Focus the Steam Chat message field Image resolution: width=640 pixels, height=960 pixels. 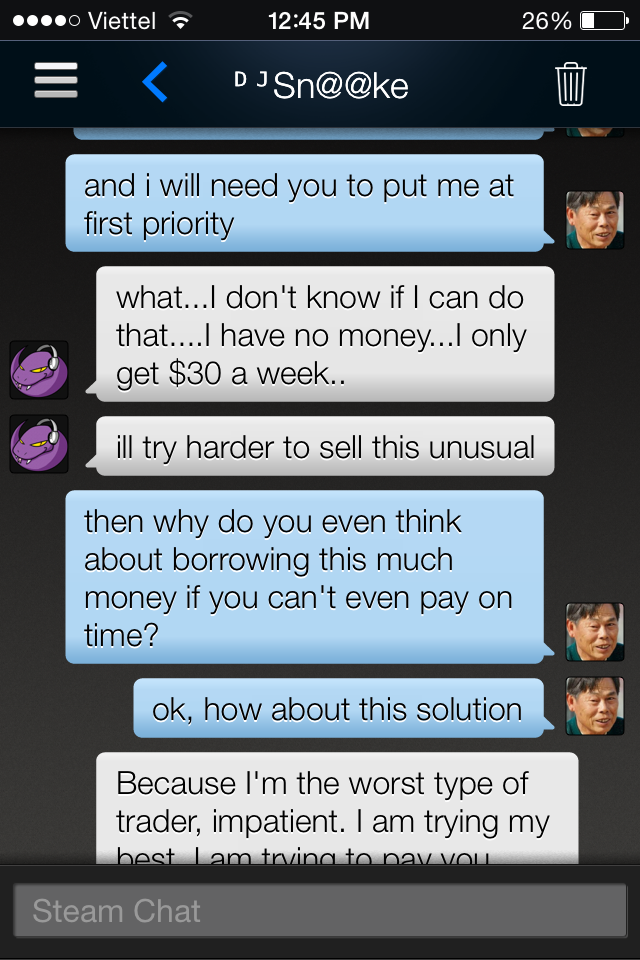click(x=320, y=911)
